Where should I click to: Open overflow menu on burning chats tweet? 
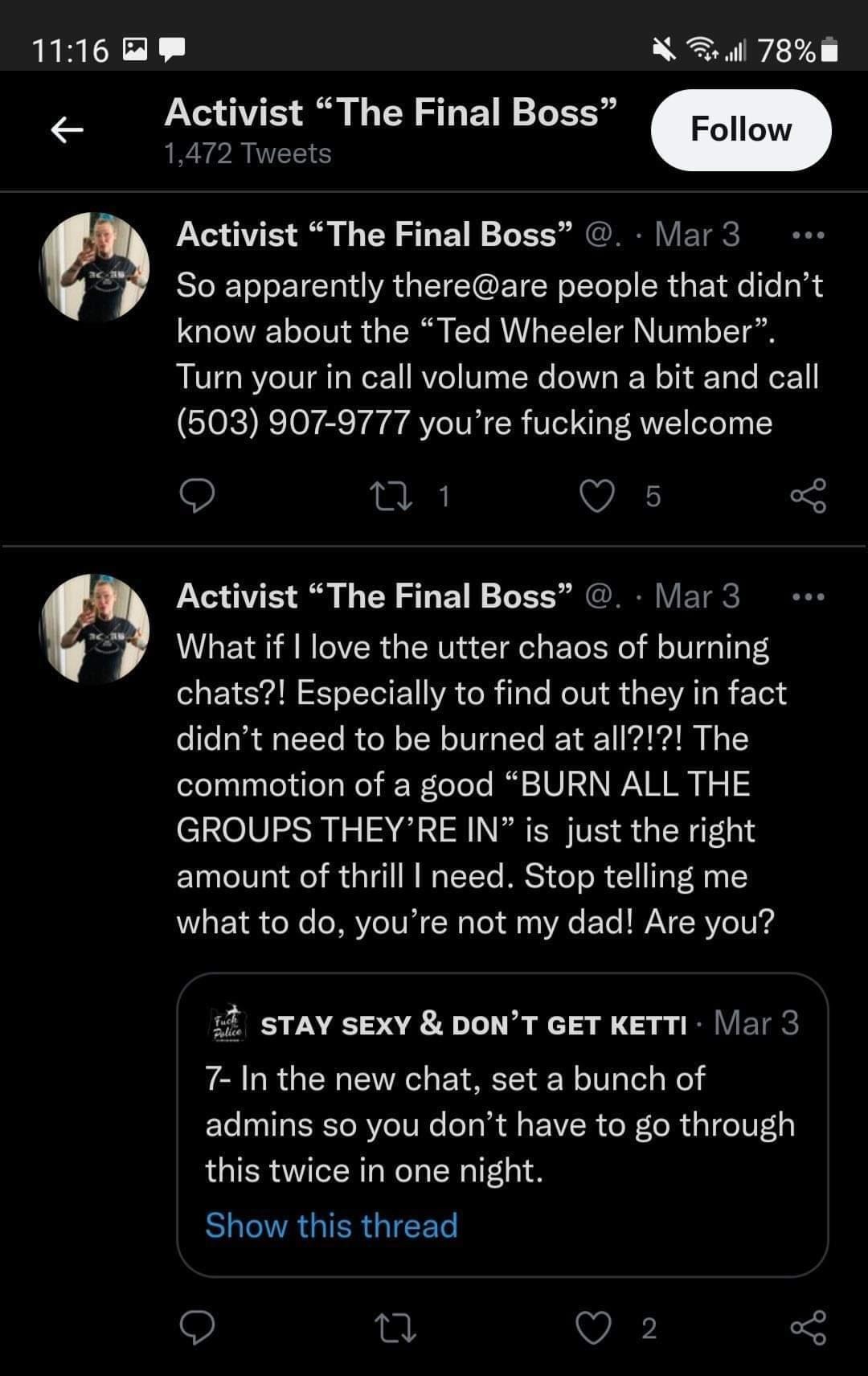coord(808,597)
